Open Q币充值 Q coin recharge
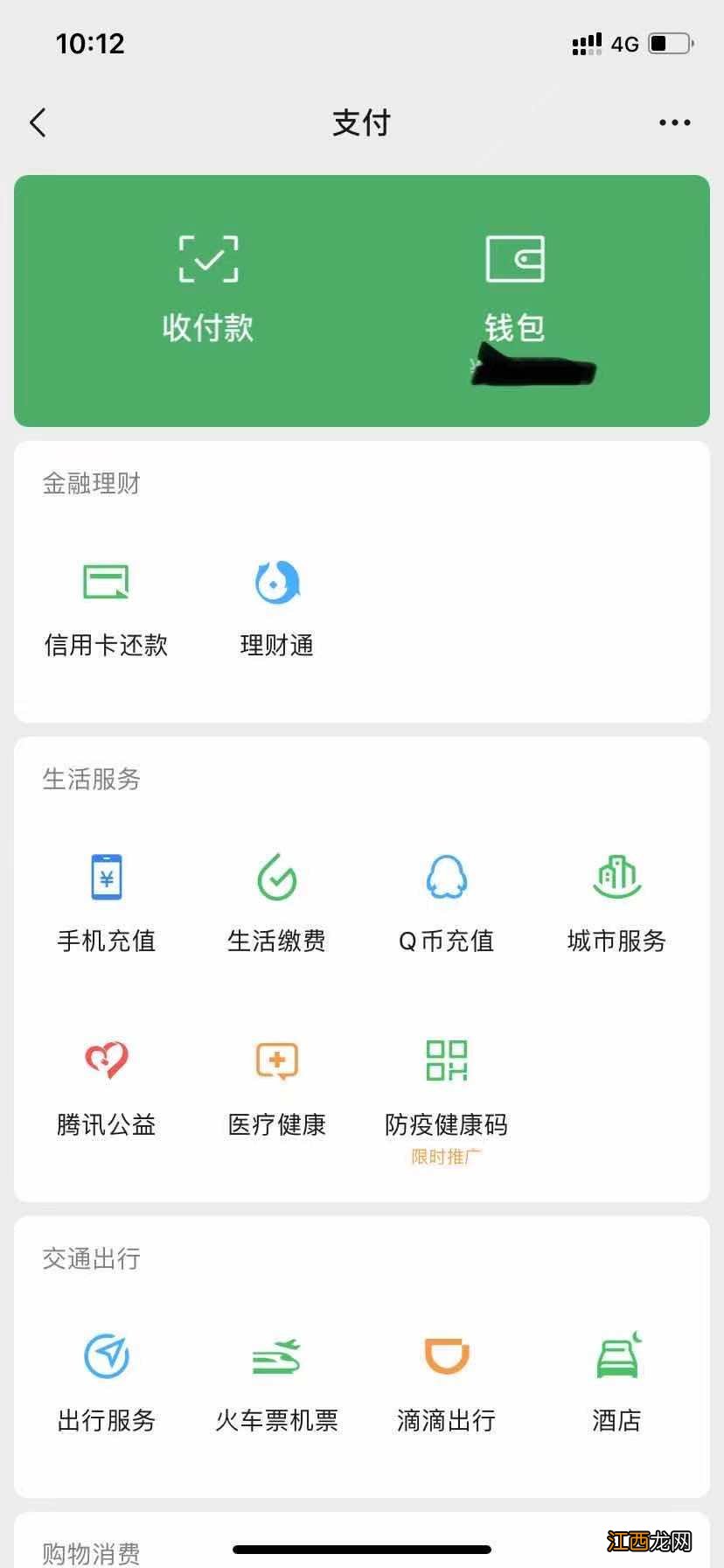The width and height of the screenshot is (724, 1568). pyautogui.click(x=446, y=901)
